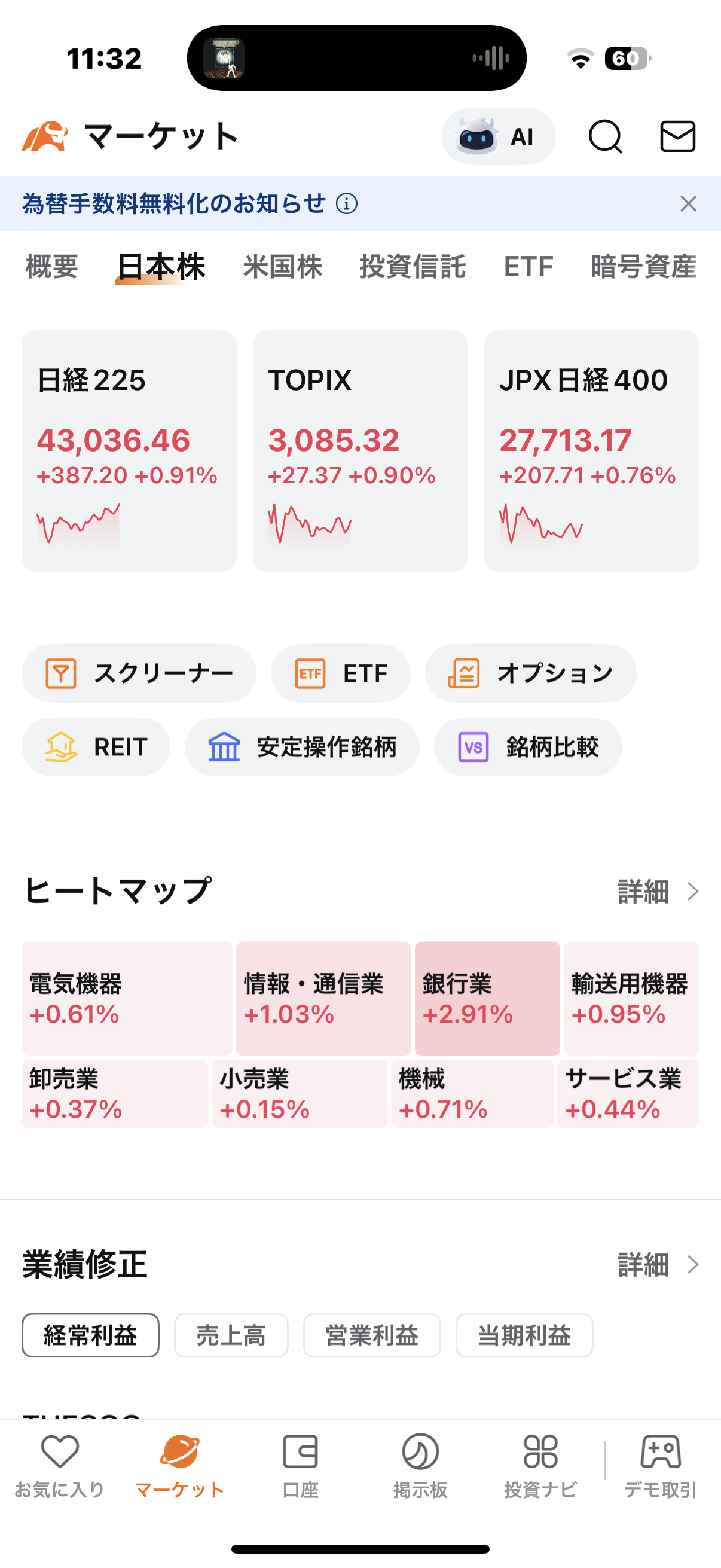Select the 営業利益 filter chip
721x1568 pixels.
point(372,1335)
